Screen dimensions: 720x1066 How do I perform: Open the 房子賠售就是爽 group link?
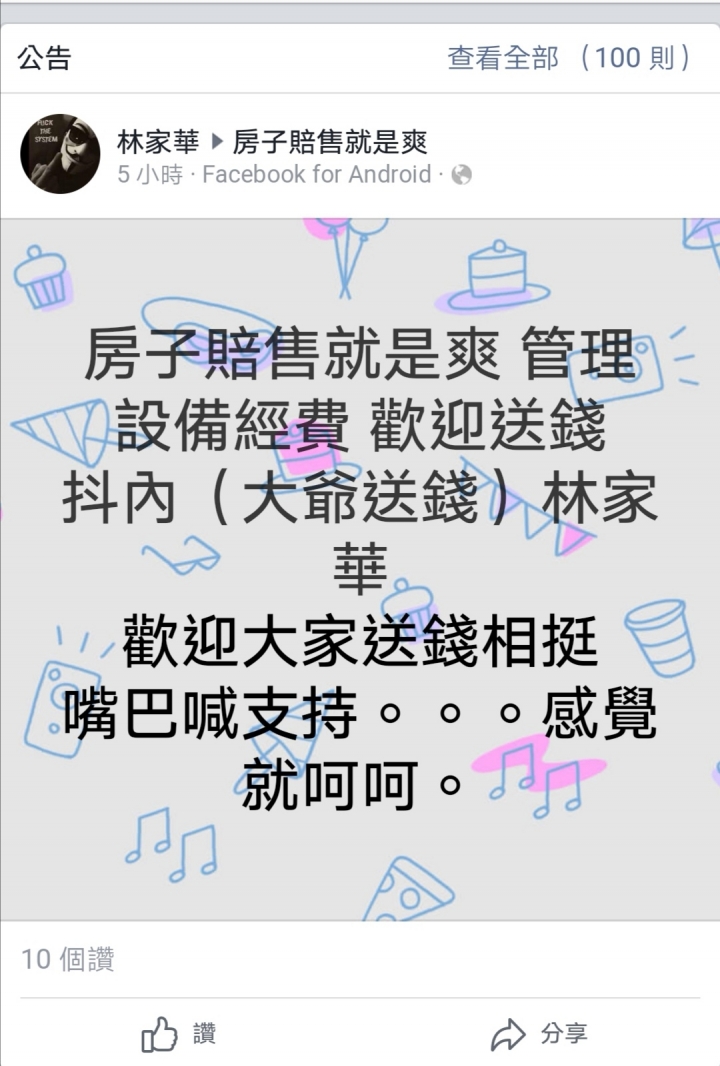[x=330, y=142]
